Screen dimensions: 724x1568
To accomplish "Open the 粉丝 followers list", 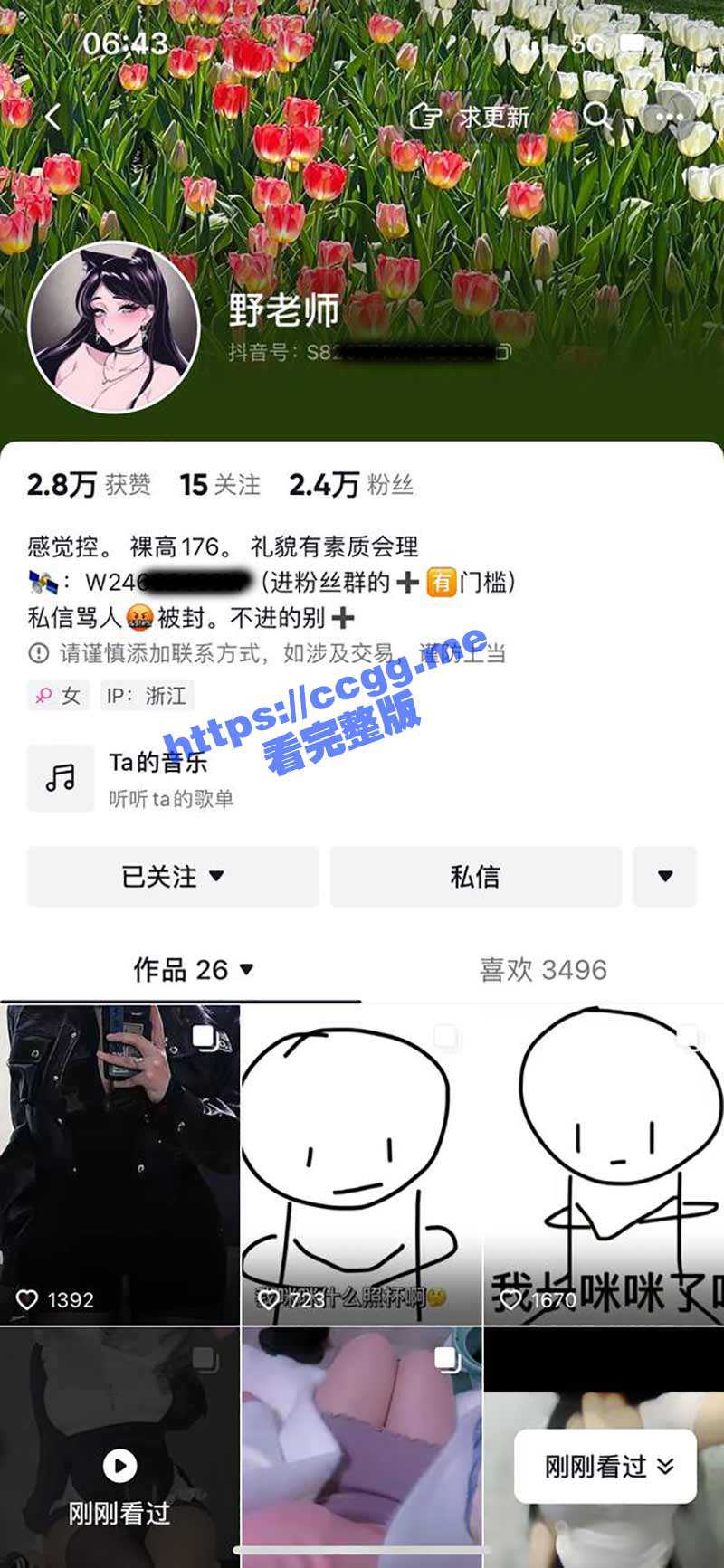I will click(x=351, y=485).
